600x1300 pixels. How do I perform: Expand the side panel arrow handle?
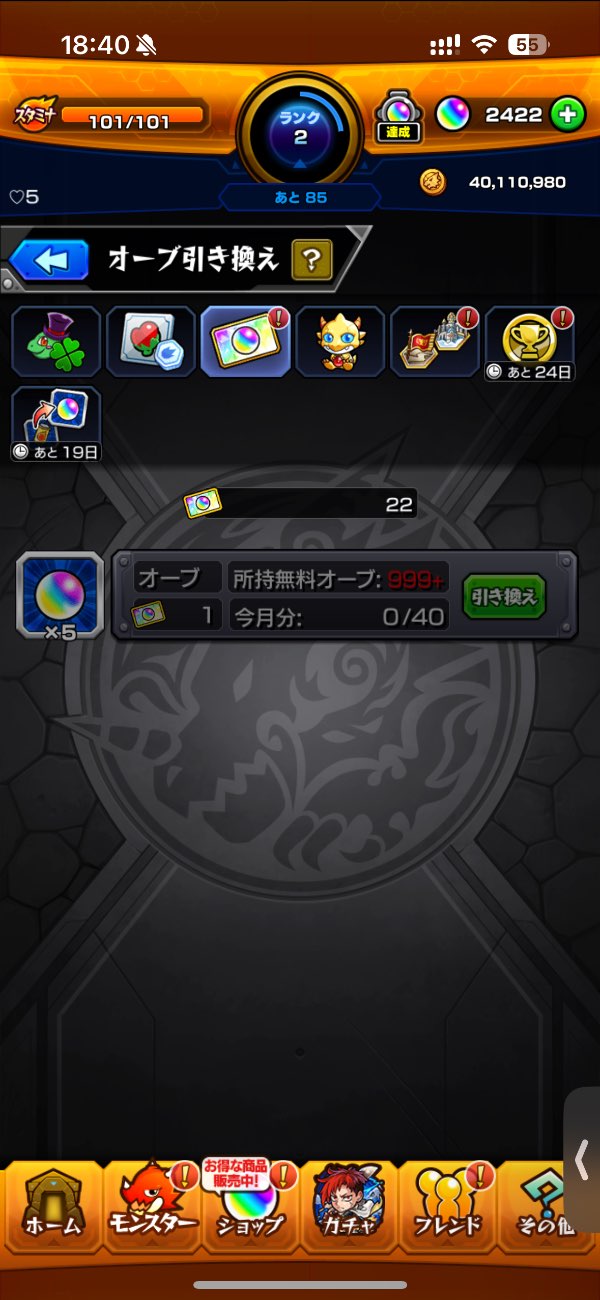tap(583, 1160)
